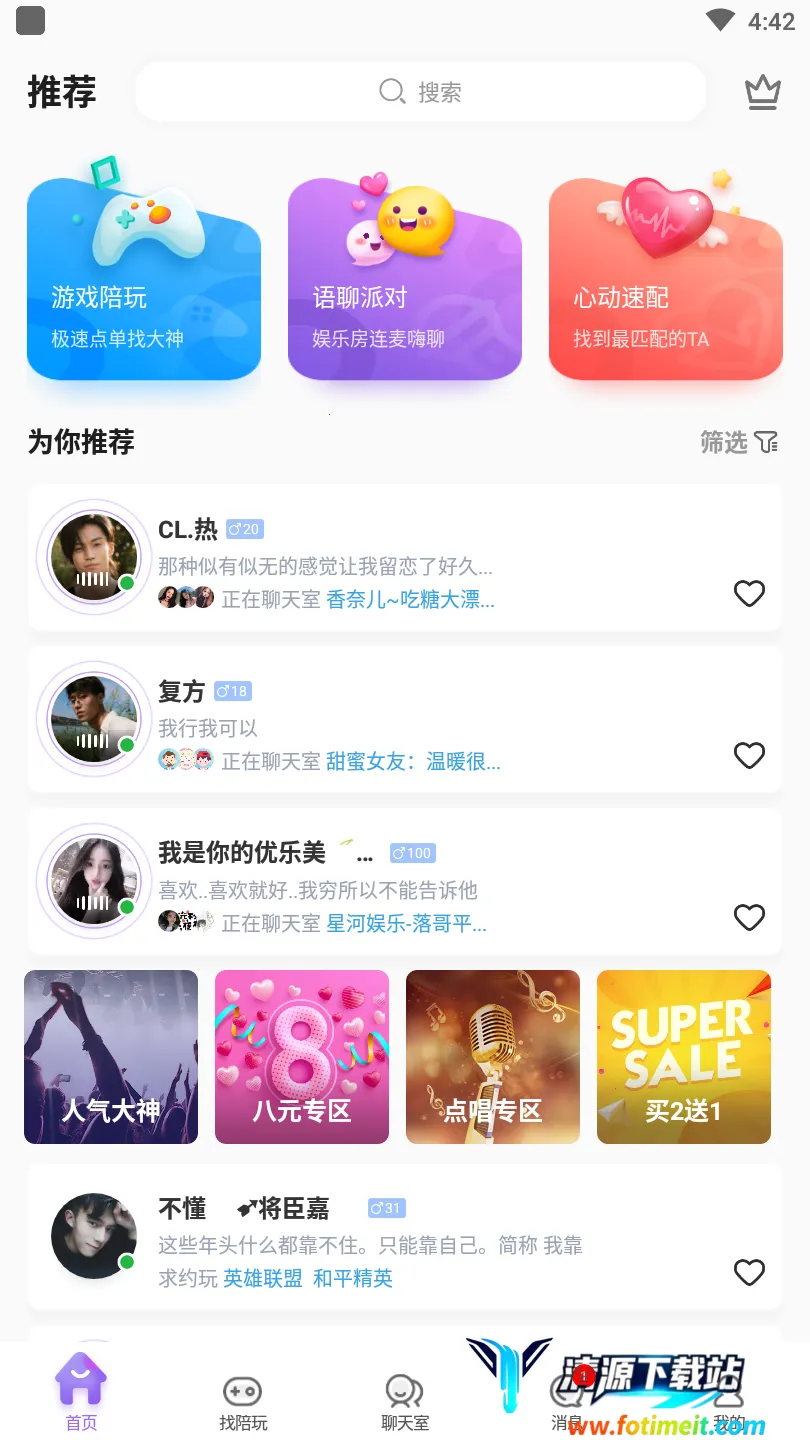
Task: Open the crown VIP icon
Action: (x=763, y=93)
